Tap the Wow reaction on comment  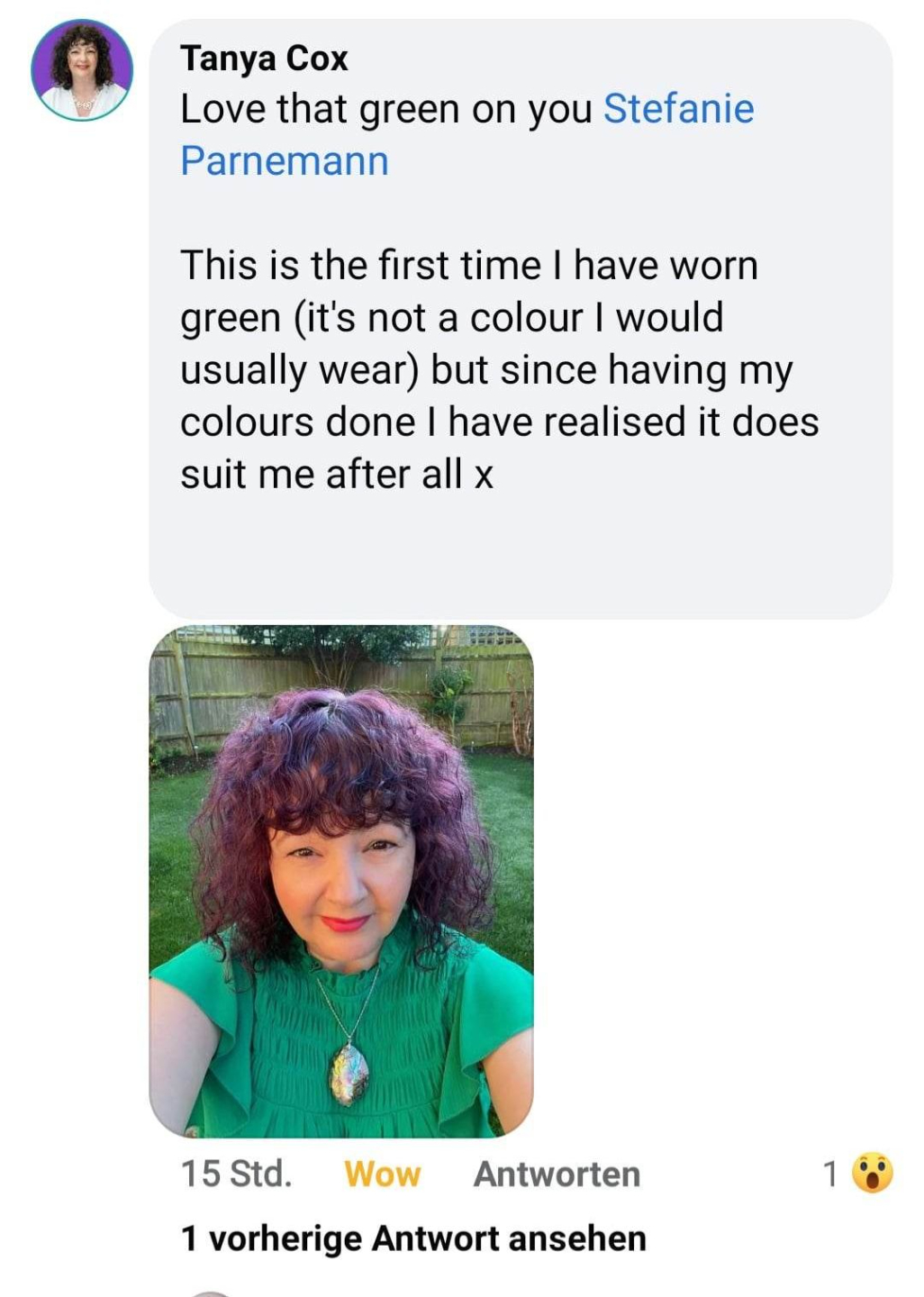(382, 1174)
